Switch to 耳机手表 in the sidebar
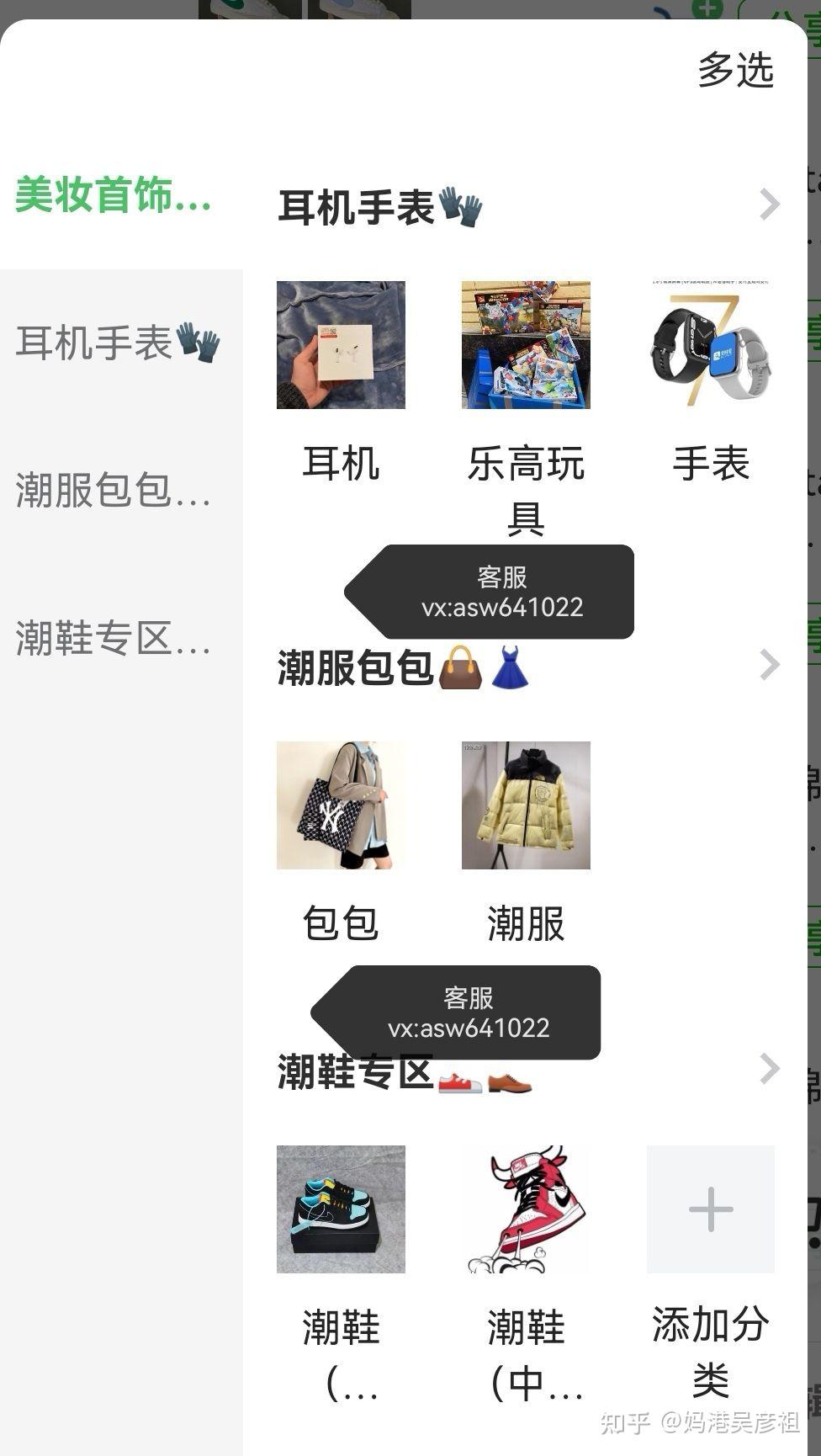The width and height of the screenshot is (821, 1456). tap(118, 343)
